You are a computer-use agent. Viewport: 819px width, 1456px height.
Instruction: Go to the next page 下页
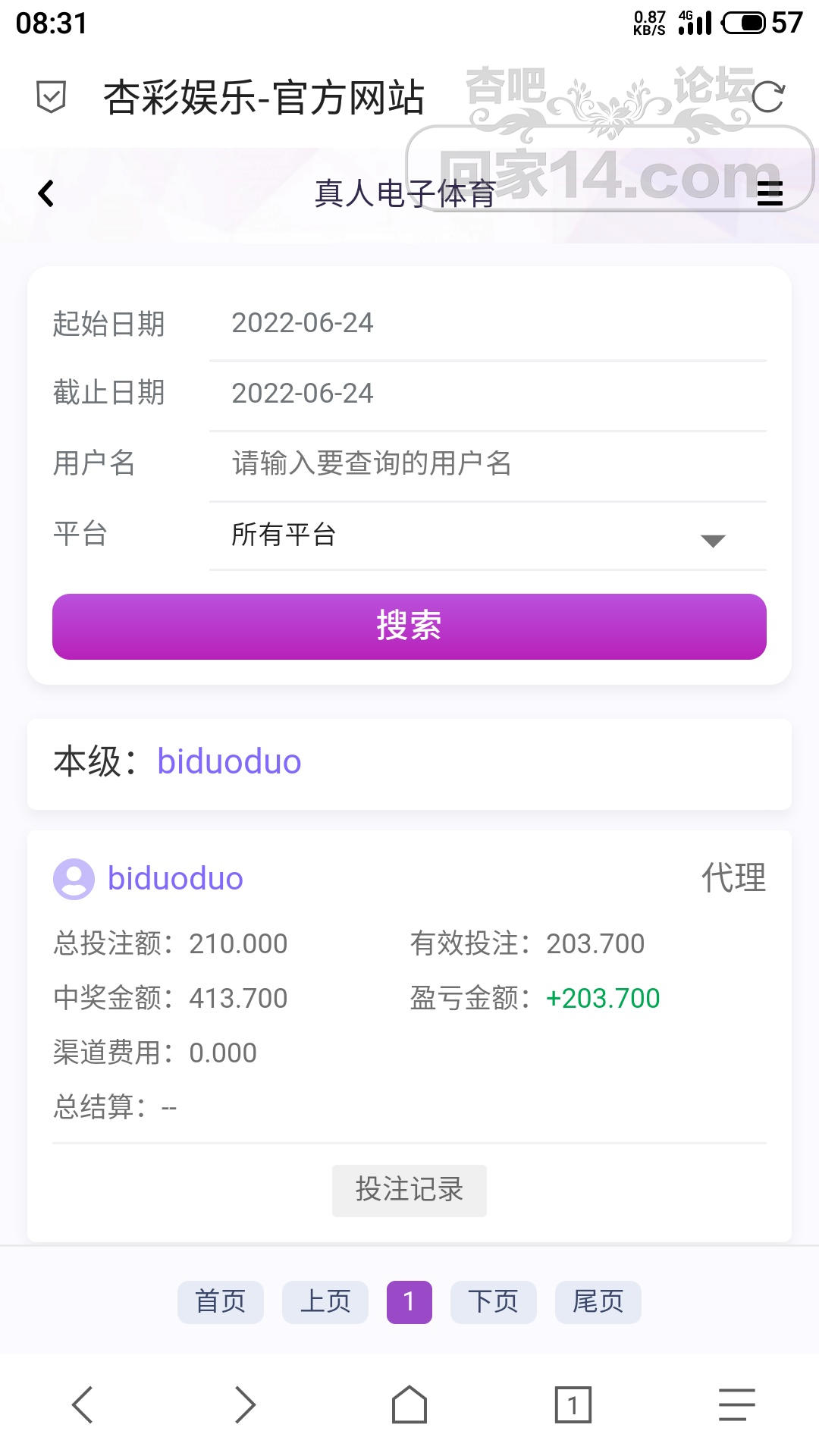pyautogui.click(x=494, y=1302)
